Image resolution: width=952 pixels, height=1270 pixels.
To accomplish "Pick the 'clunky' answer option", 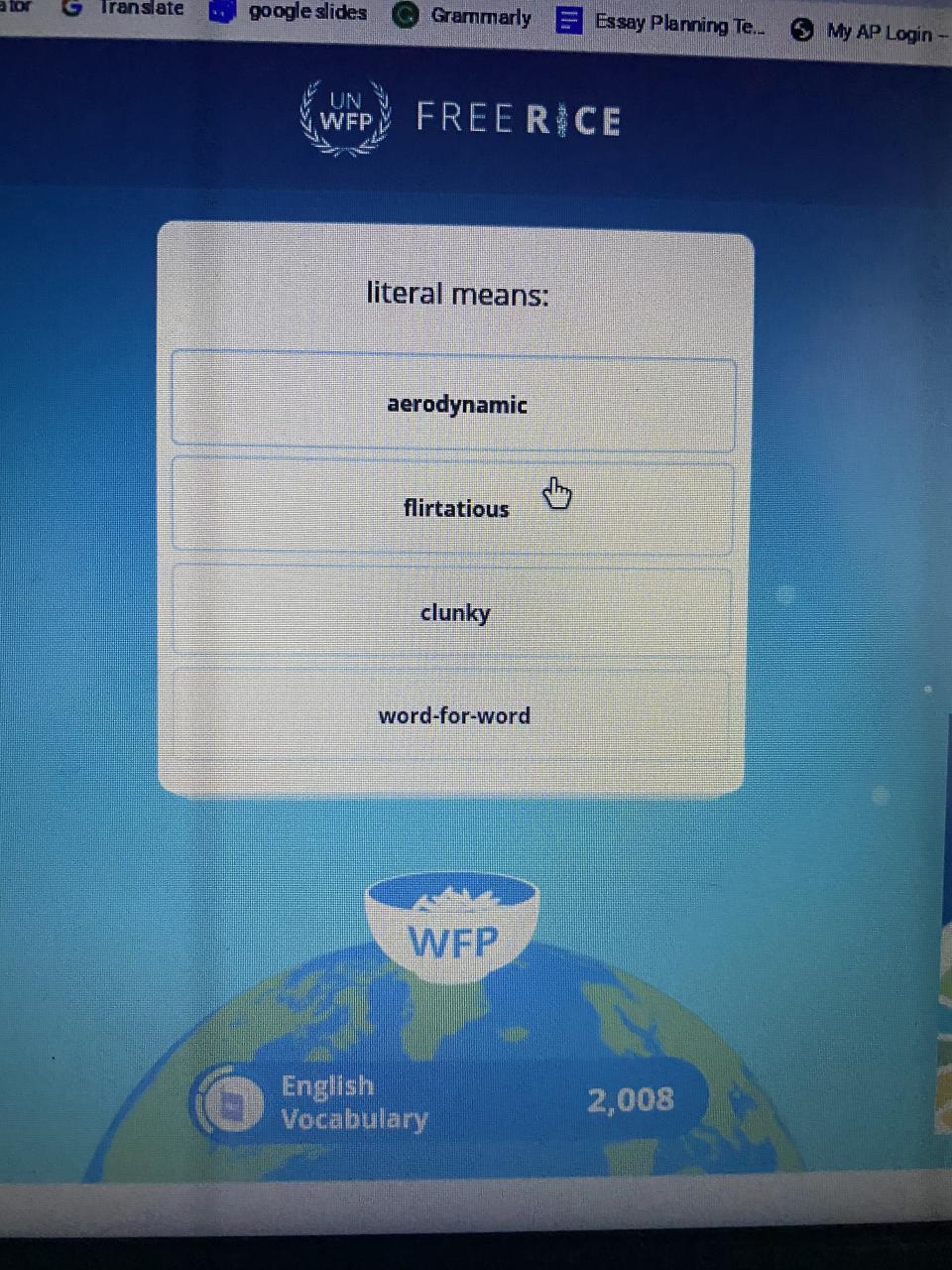I will click(454, 612).
